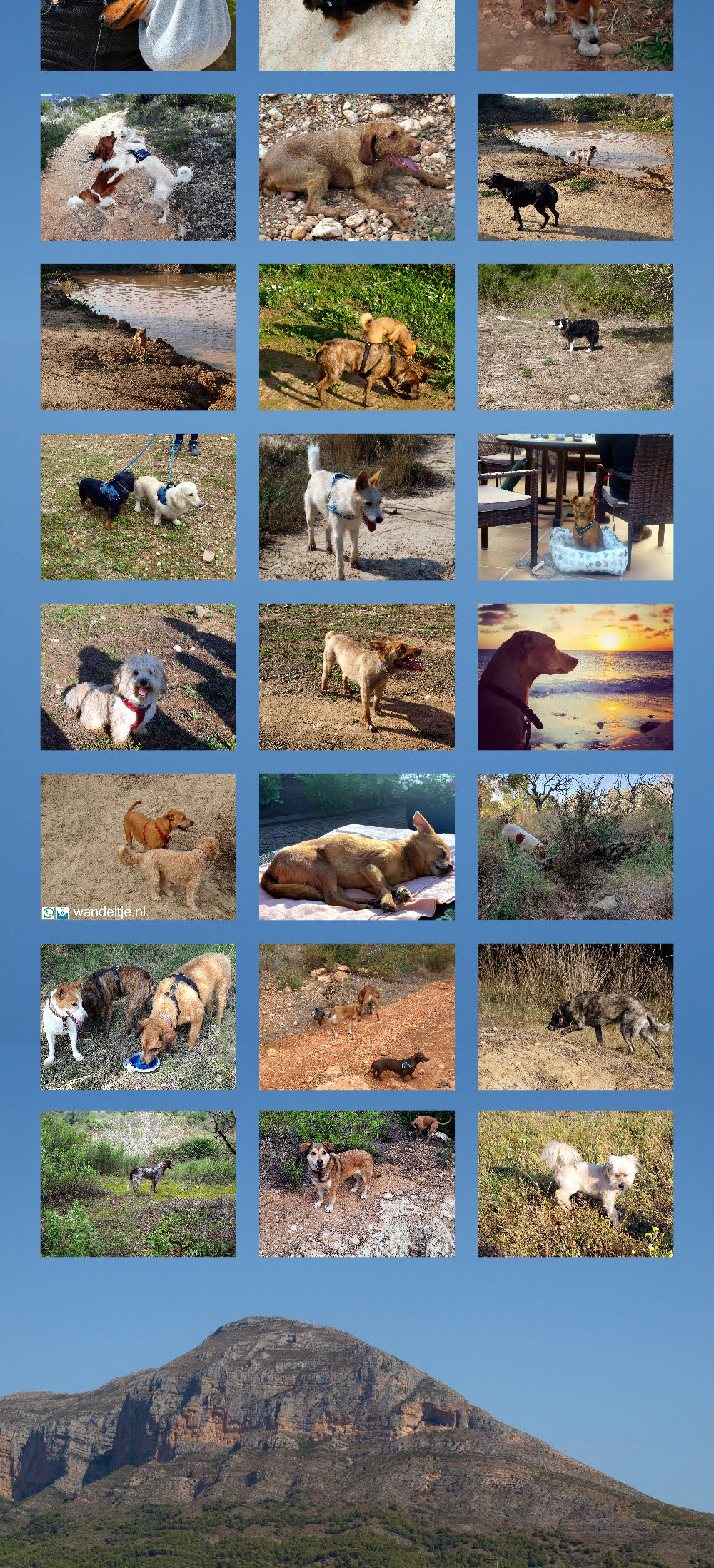Open photo of two dogs playing on path
This screenshot has height=1568, width=714.
(x=138, y=167)
